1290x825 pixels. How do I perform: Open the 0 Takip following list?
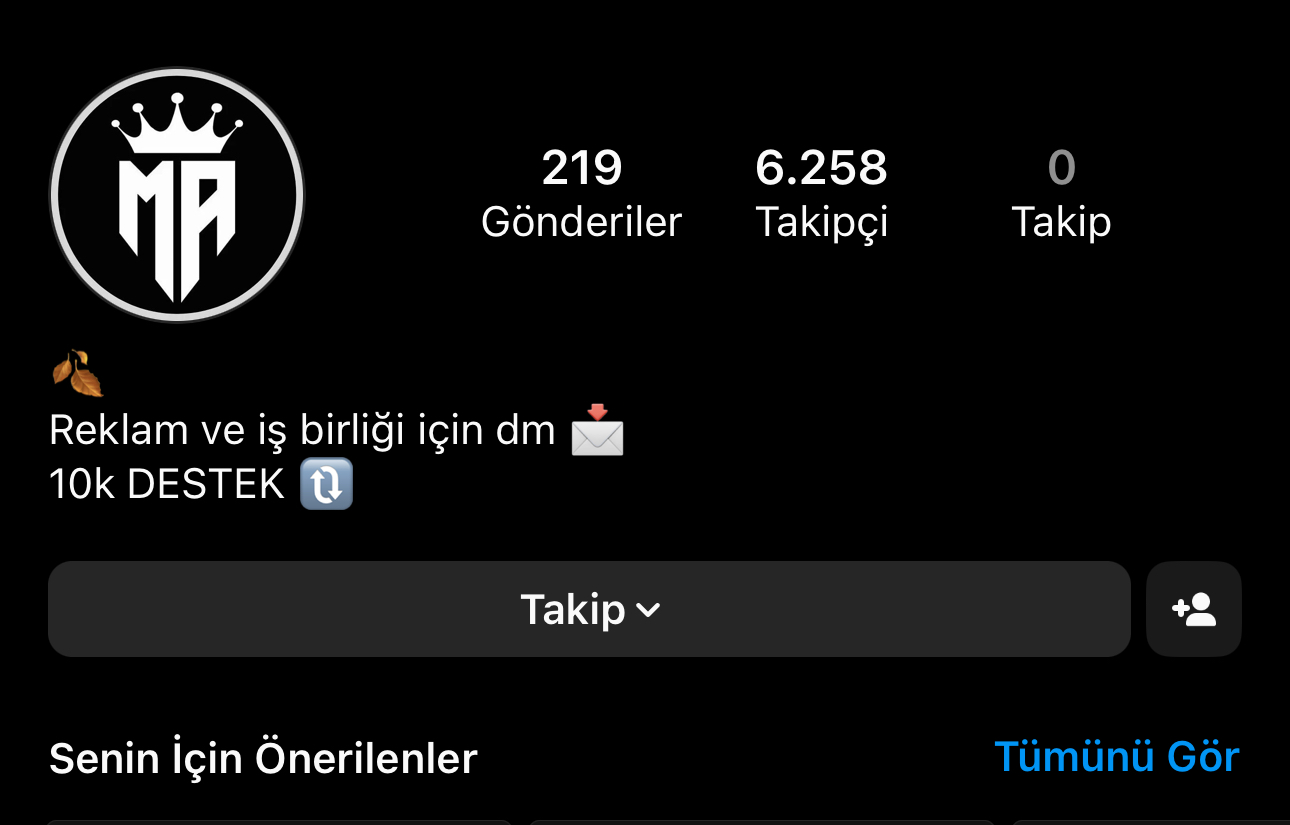click(1061, 194)
